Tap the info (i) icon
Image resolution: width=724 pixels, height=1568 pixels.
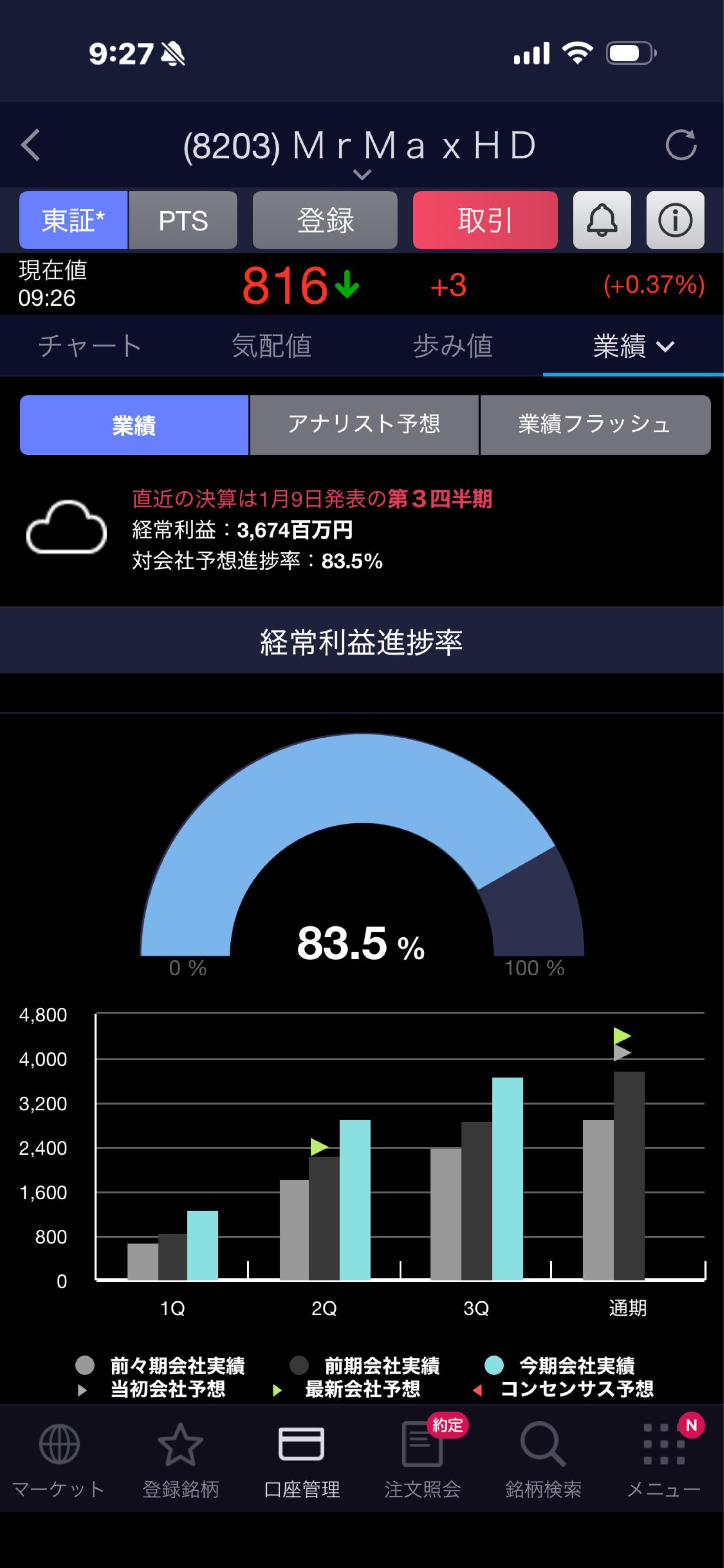coord(675,220)
